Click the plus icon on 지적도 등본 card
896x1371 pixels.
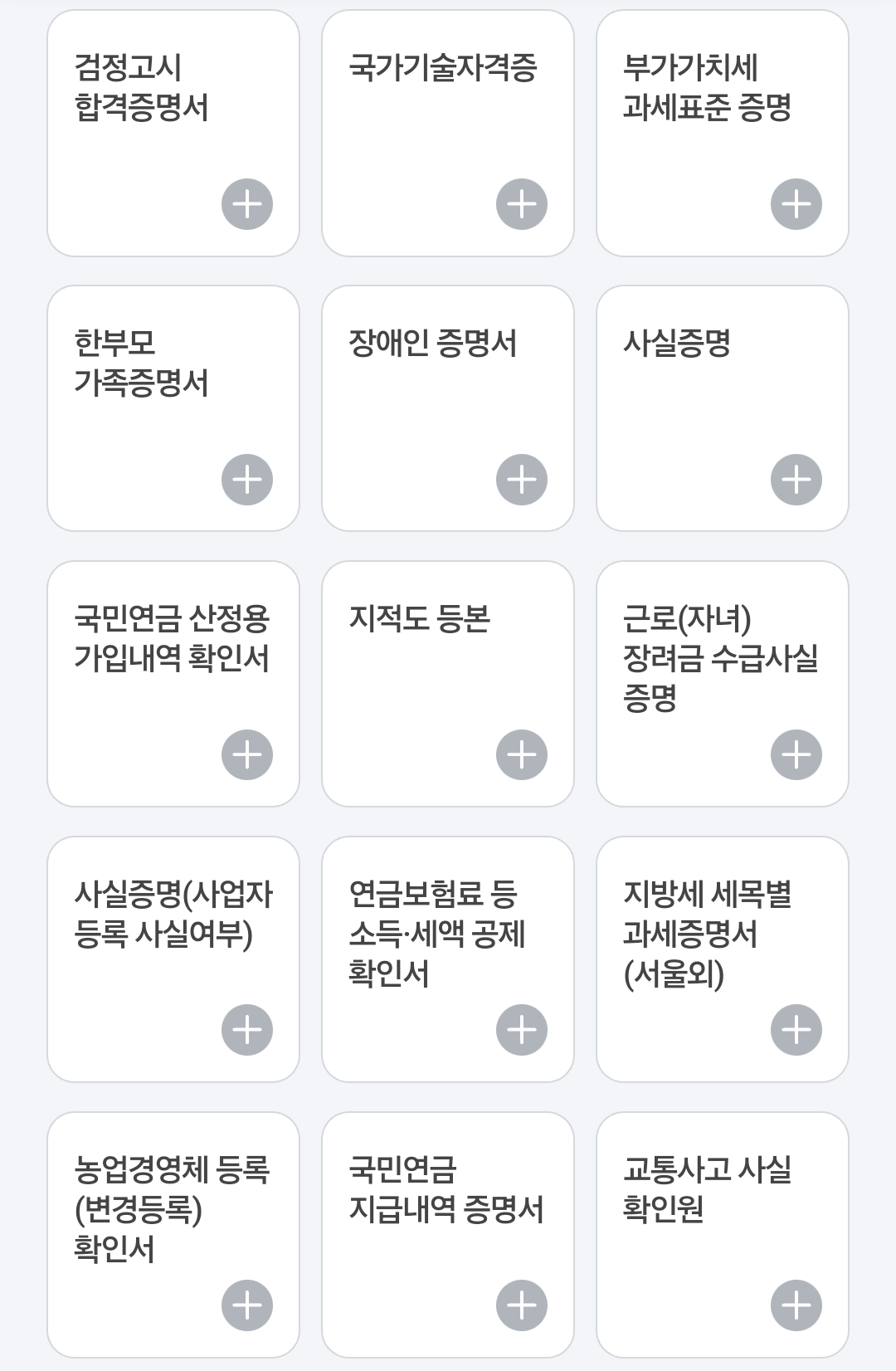click(523, 754)
